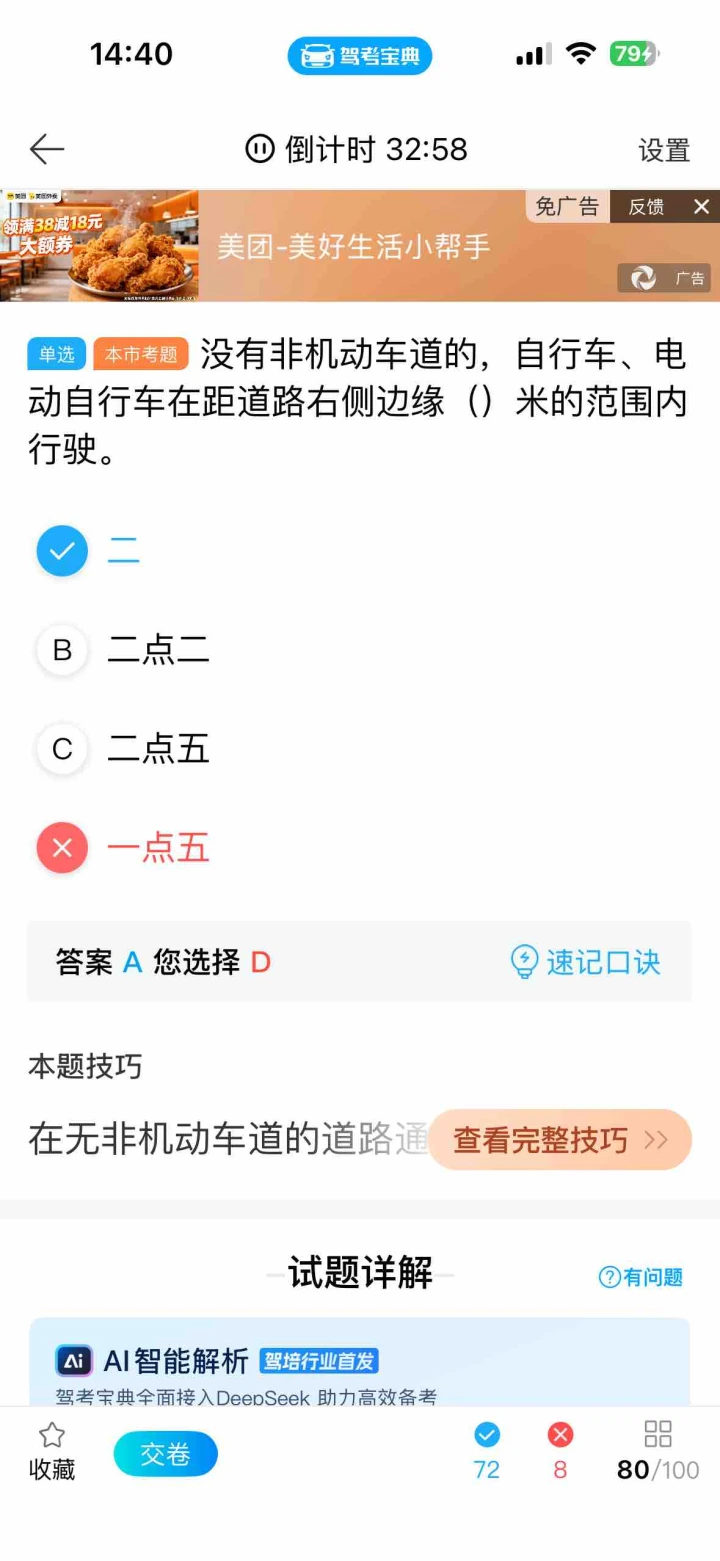Open the 80/100 question grid

(x=657, y=1452)
